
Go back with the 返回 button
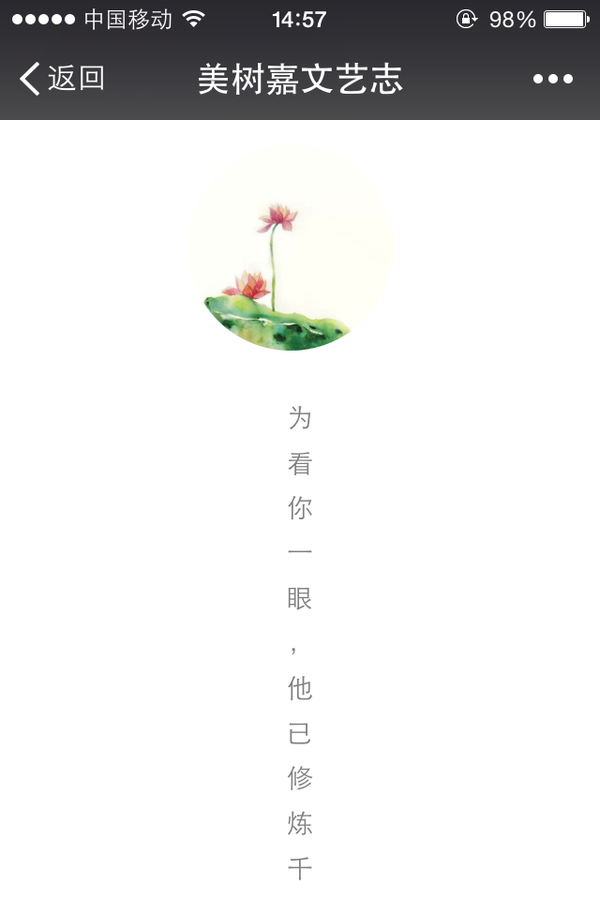[62, 78]
